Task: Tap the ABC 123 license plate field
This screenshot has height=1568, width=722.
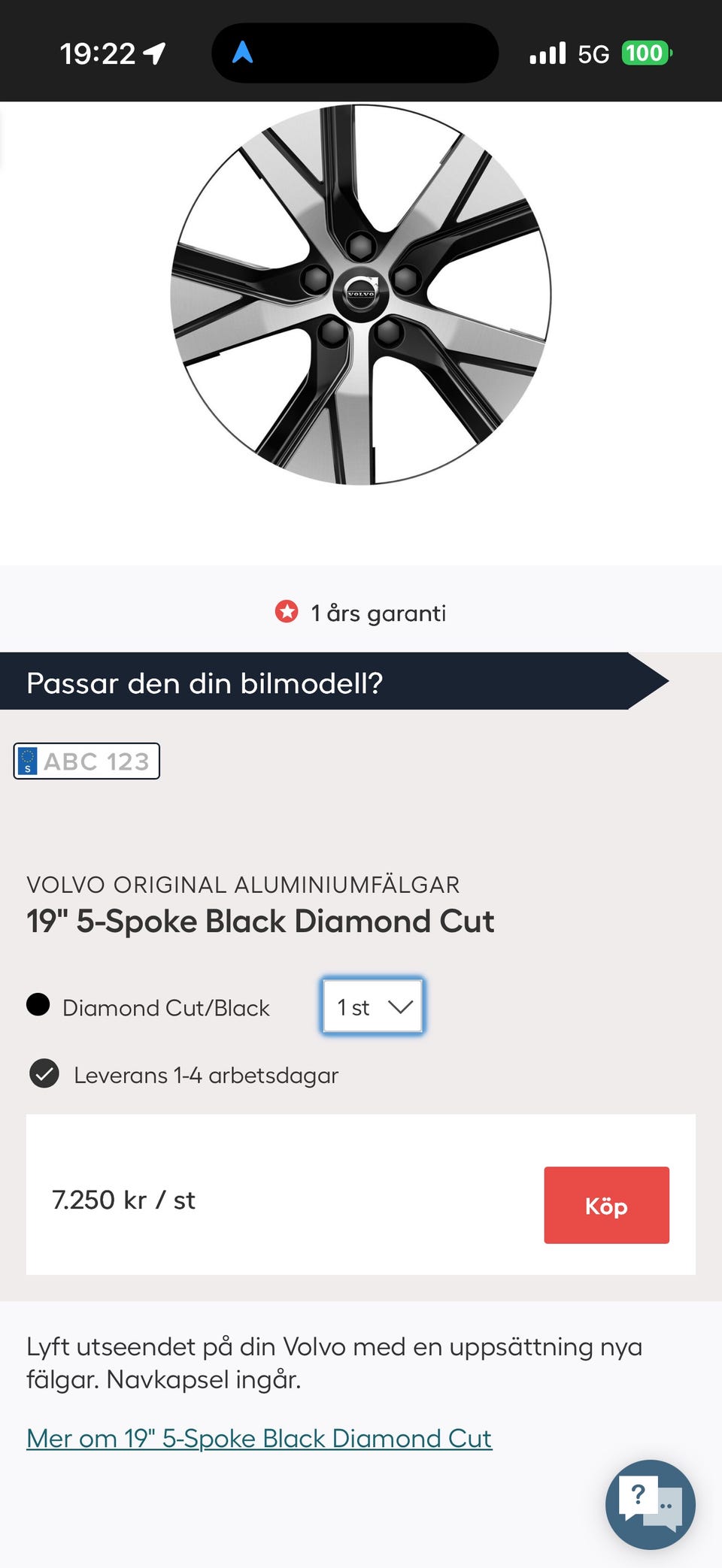Action: (x=86, y=761)
